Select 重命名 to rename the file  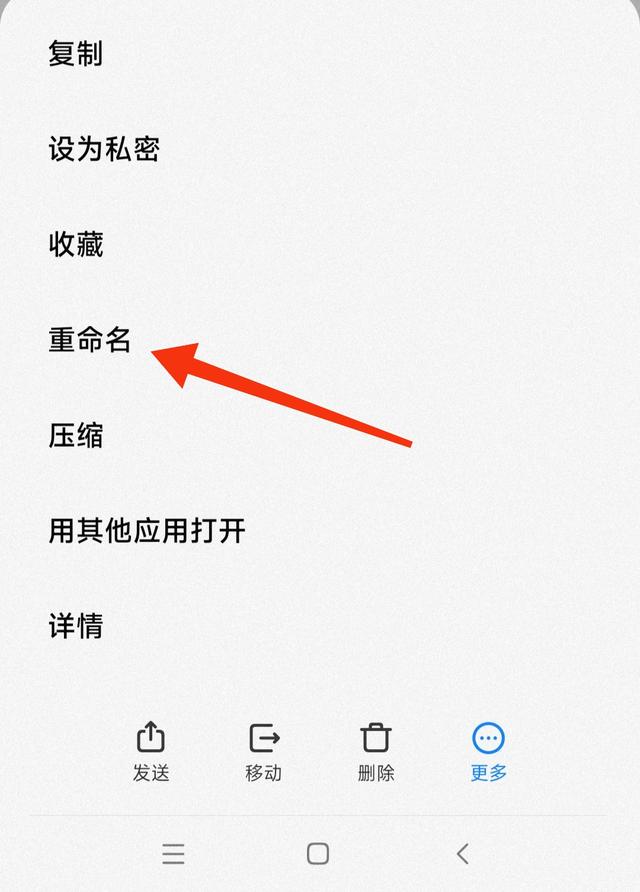click(90, 340)
